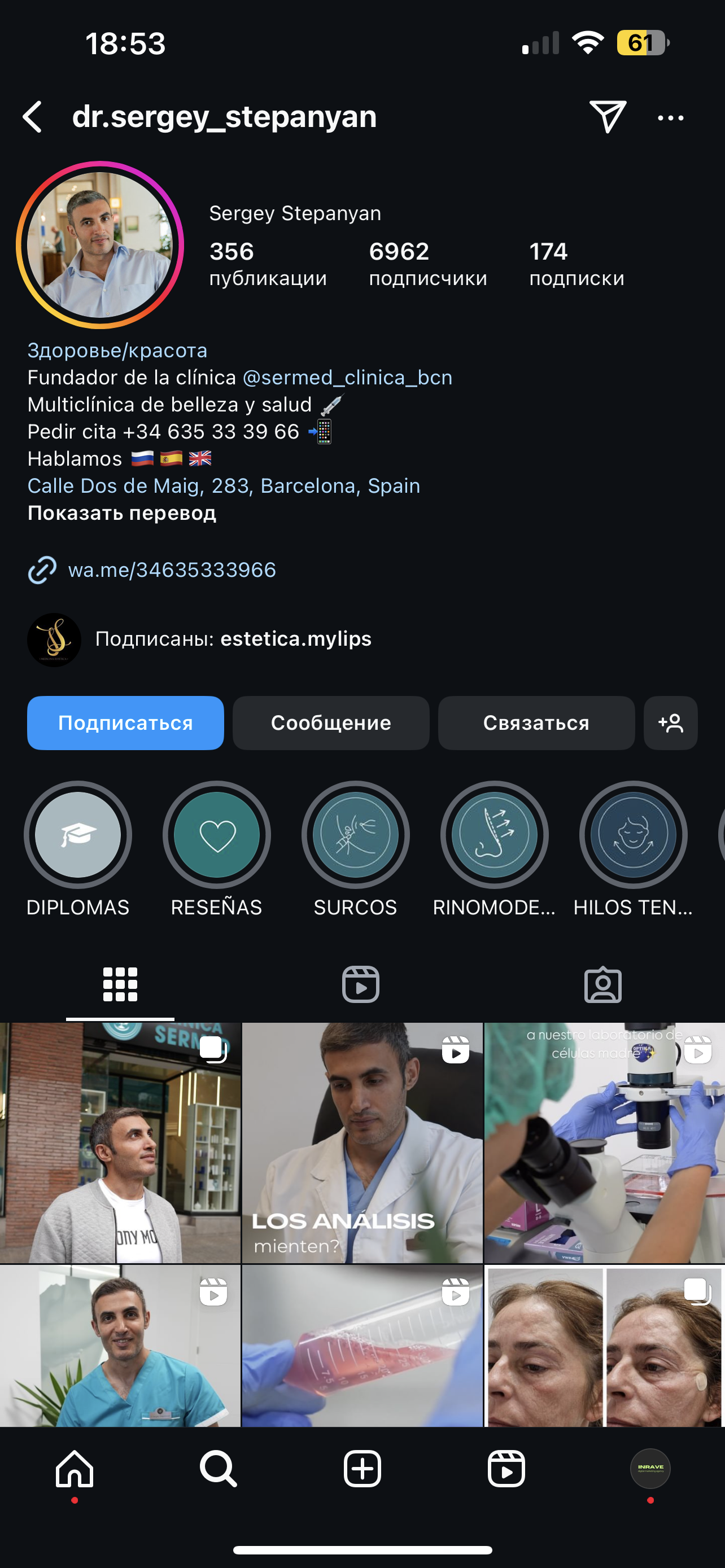725x1568 pixels.
Task: Share profile via the paper plane icon
Action: (x=608, y=116)
